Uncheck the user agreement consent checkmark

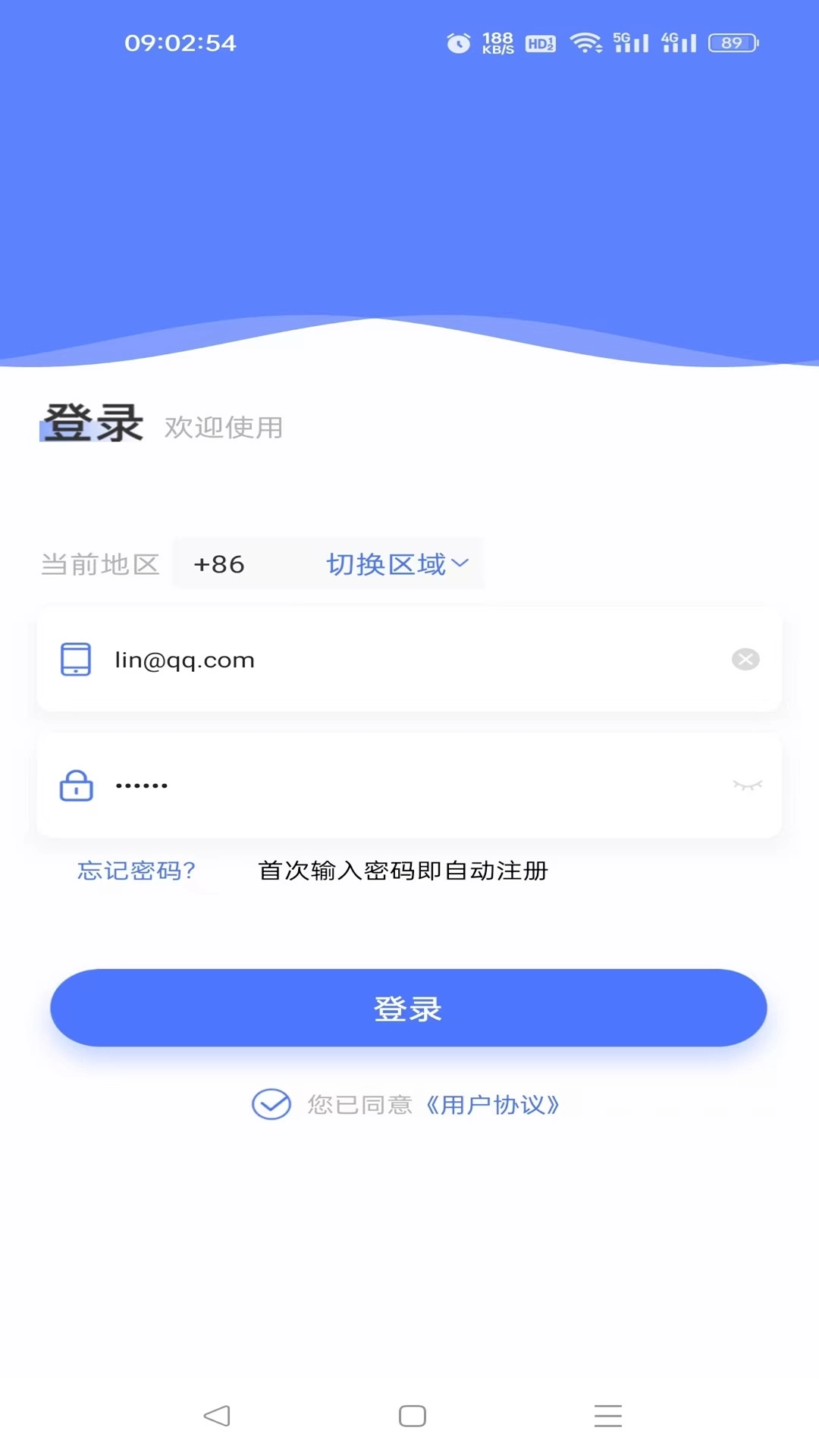tap(271, 1106)
